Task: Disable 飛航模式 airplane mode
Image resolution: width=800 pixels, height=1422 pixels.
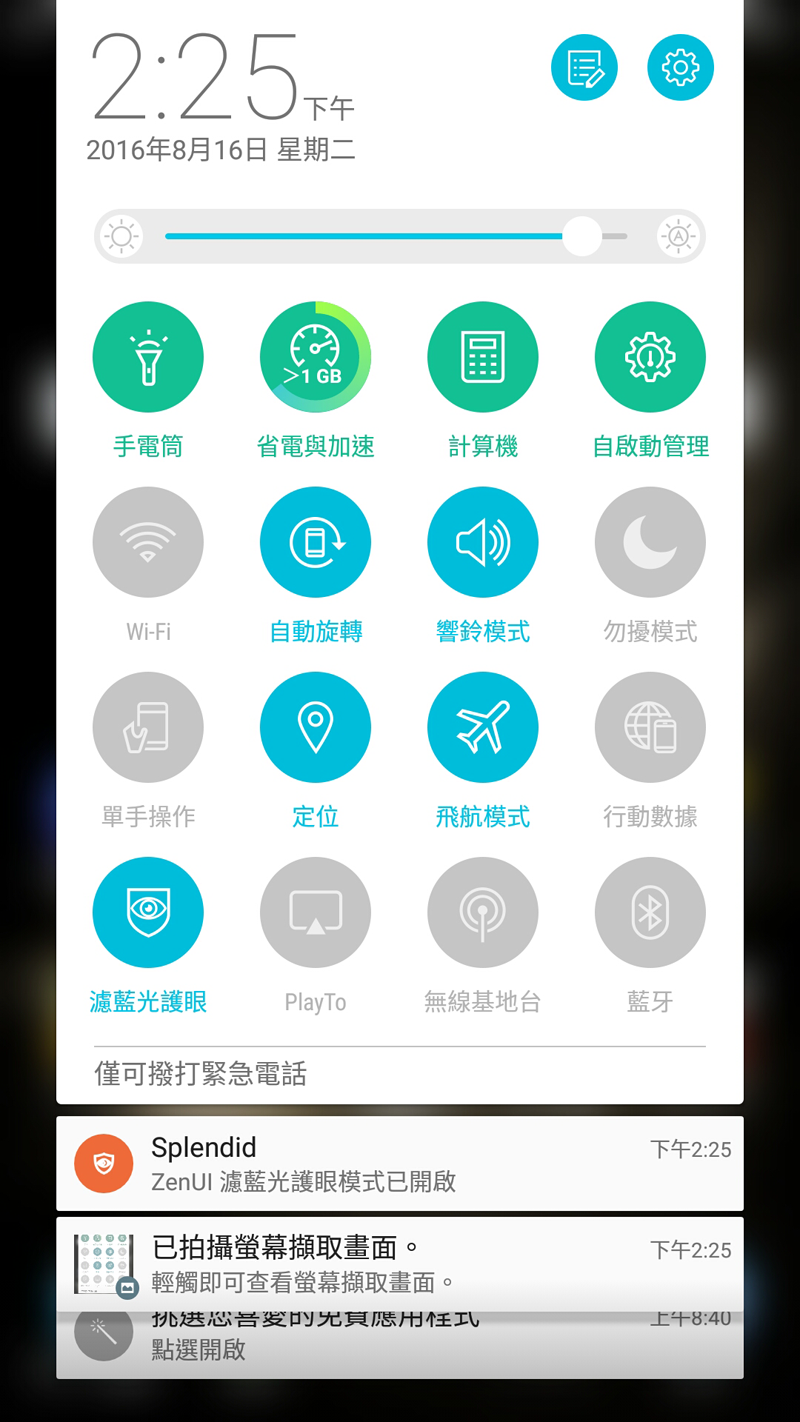Action: coord(483,728)
